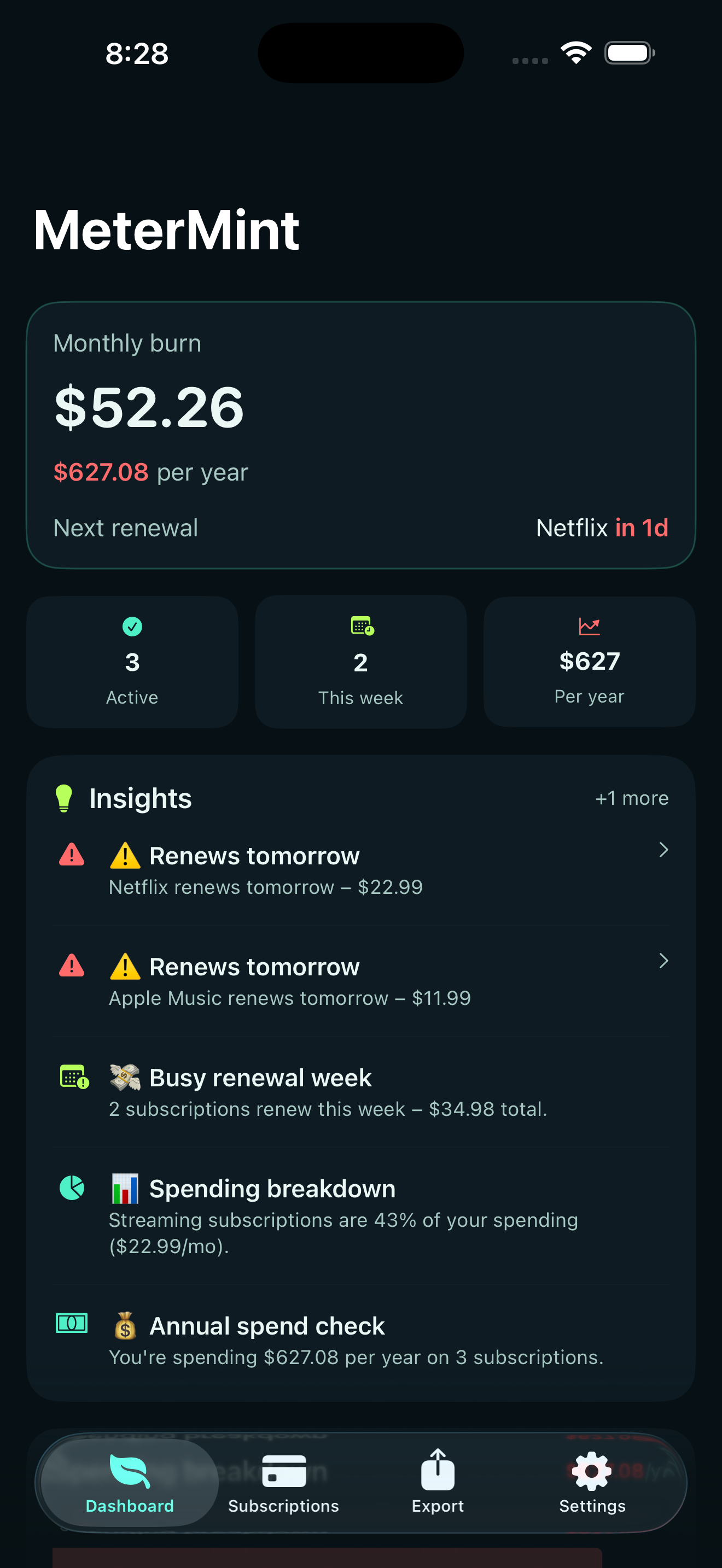Open Netflix from the next renewal row
Screen dimensions: 722x1568
point(602,527)
